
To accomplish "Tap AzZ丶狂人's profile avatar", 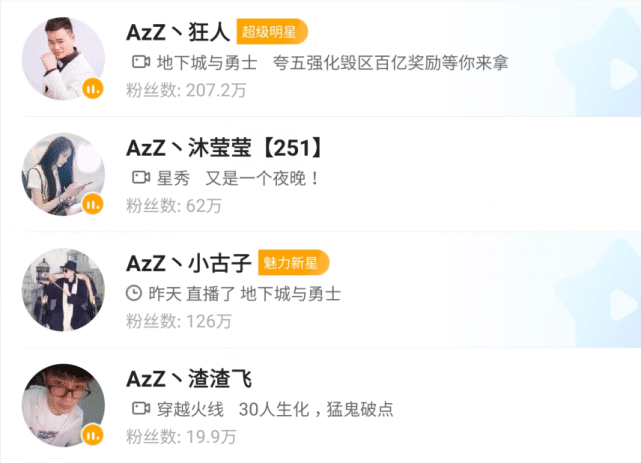I will [63, 59].
